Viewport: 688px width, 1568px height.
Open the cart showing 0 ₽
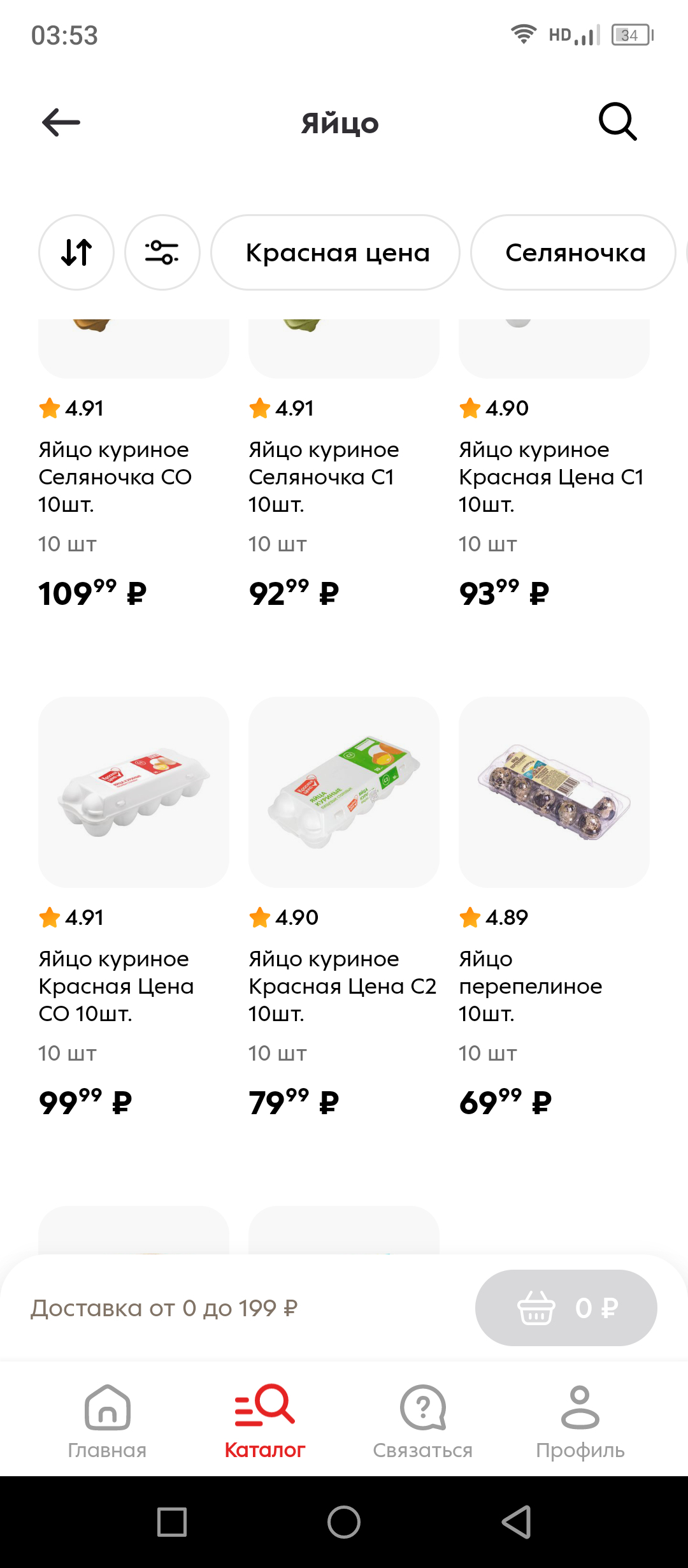[x=566, y=1308]
